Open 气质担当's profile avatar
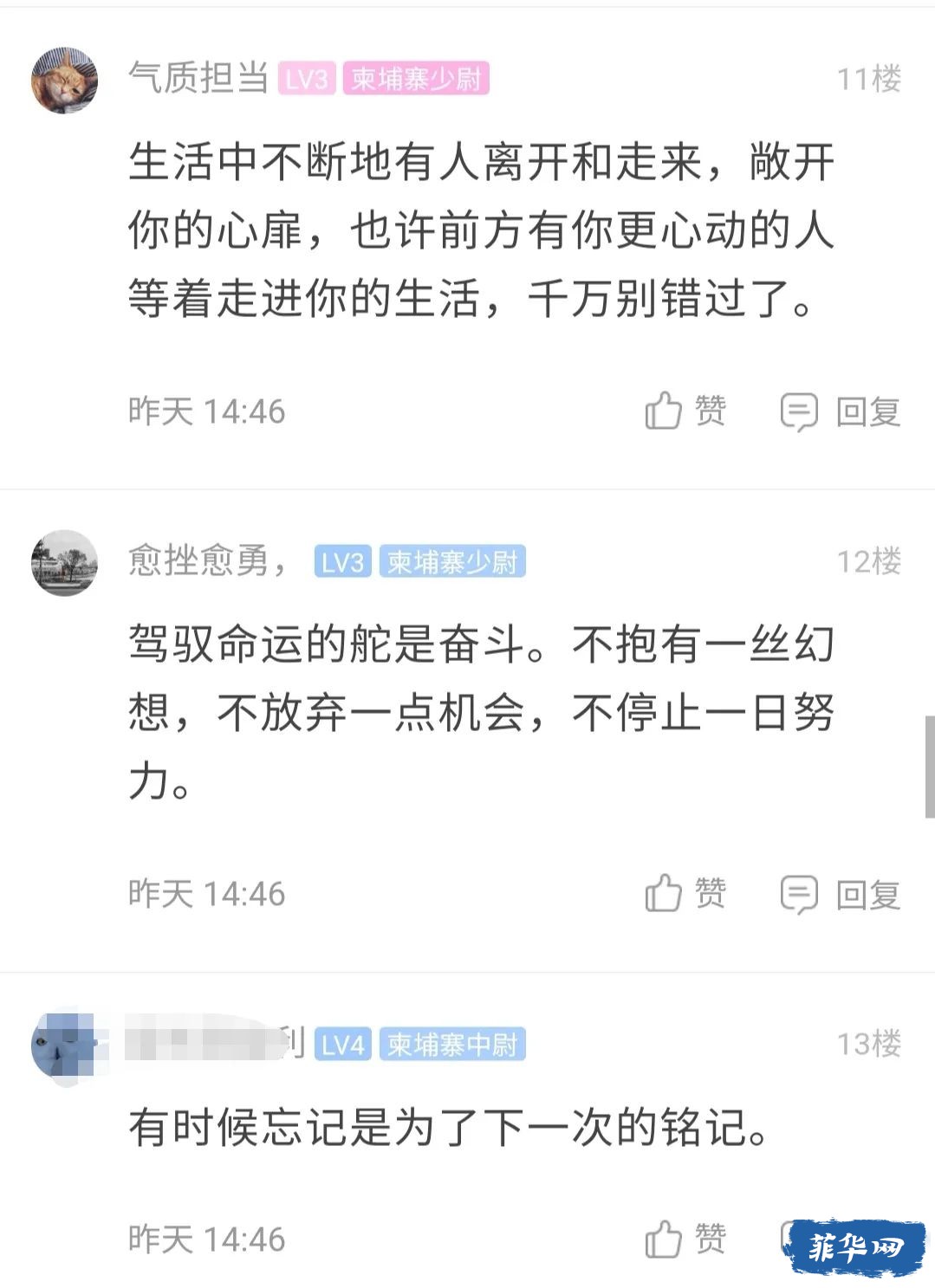The width and height of the screenshot is (935, 1288). [x=64, y=80]
